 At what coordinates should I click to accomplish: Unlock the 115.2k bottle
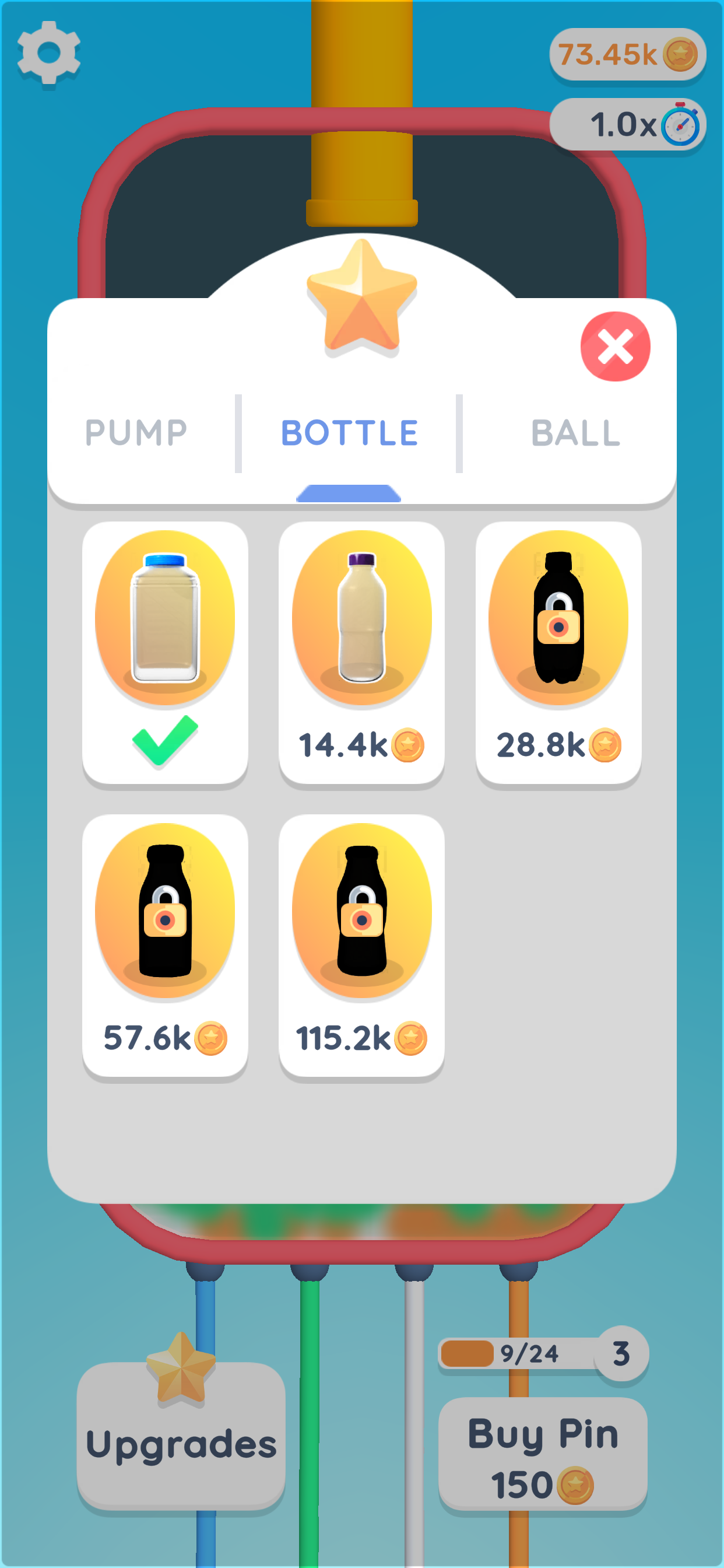[361, 946]
